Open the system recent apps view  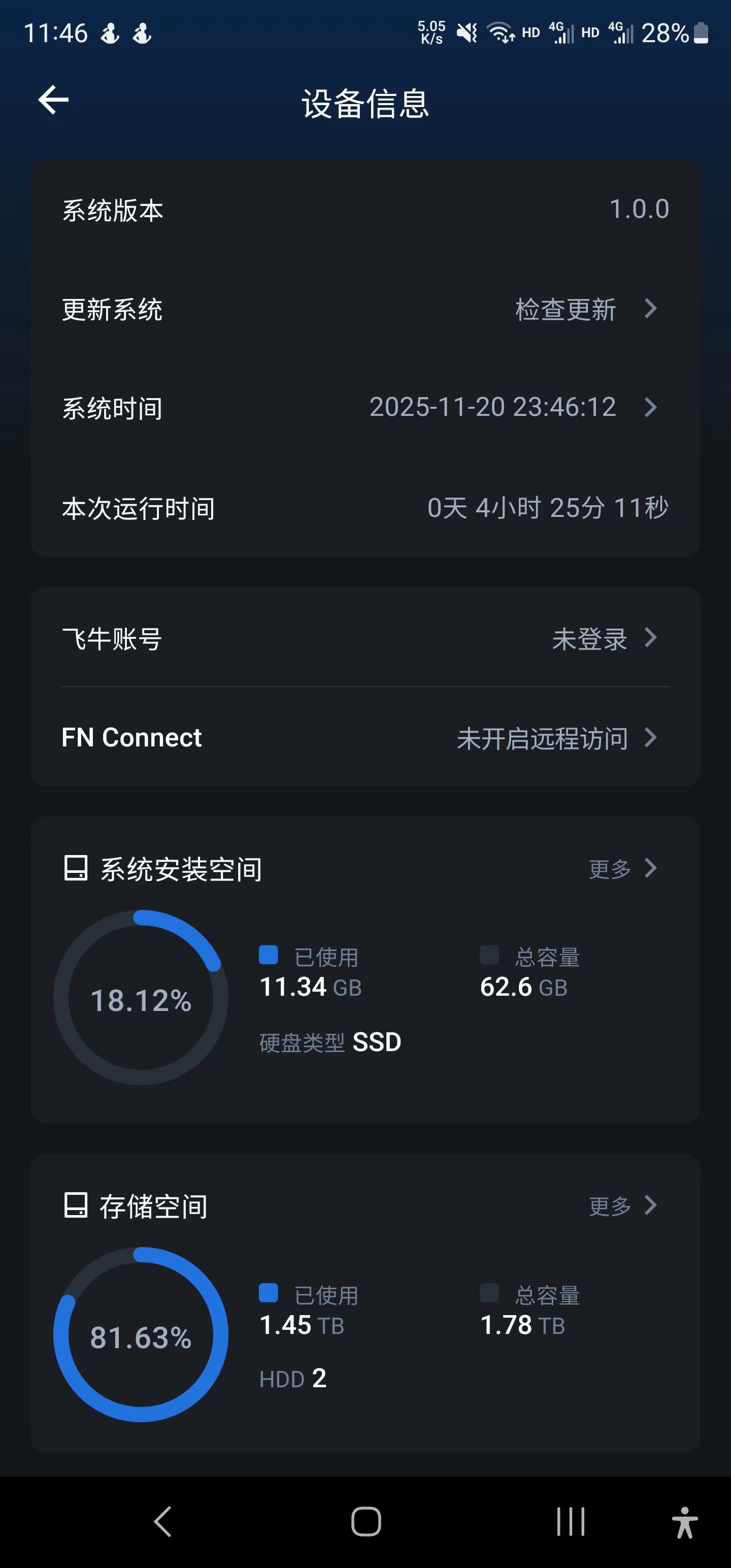click(570, 1522)
